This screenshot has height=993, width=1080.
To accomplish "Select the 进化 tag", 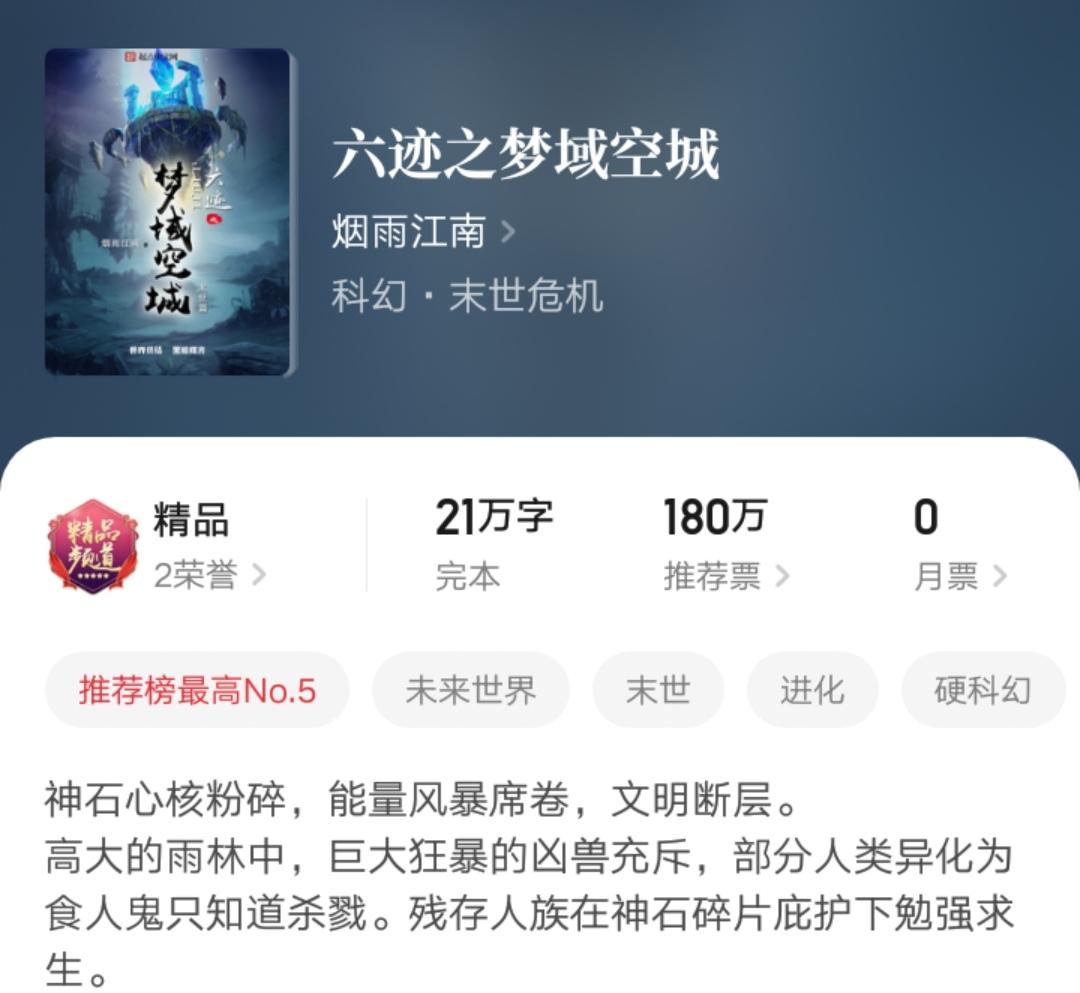I will [x=811, y=690].
